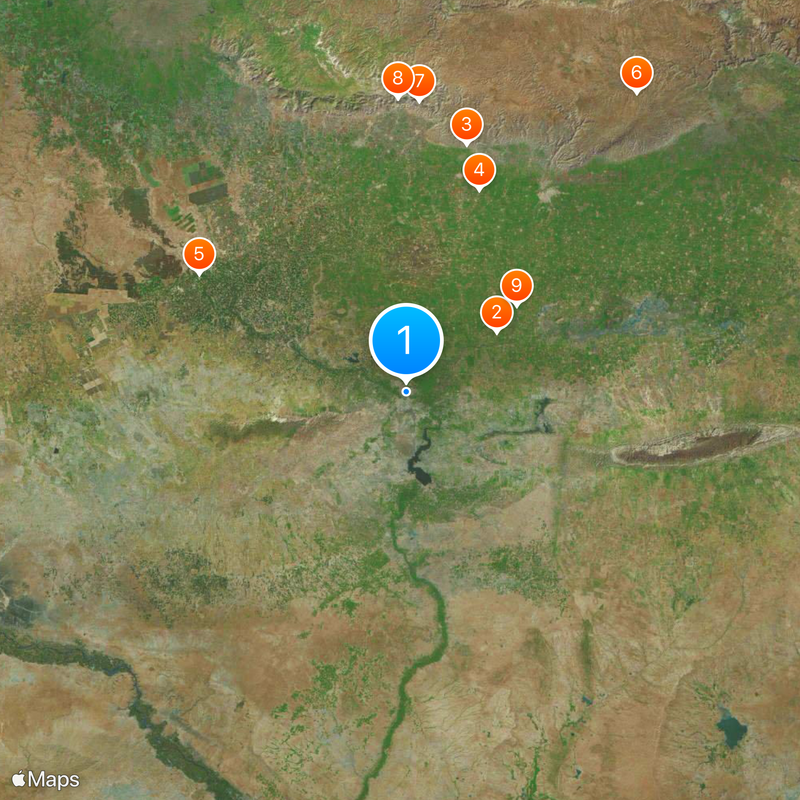
Task: Tap the orange marker numbered 5
Action: pyautogui.click(x=199, y=255)
